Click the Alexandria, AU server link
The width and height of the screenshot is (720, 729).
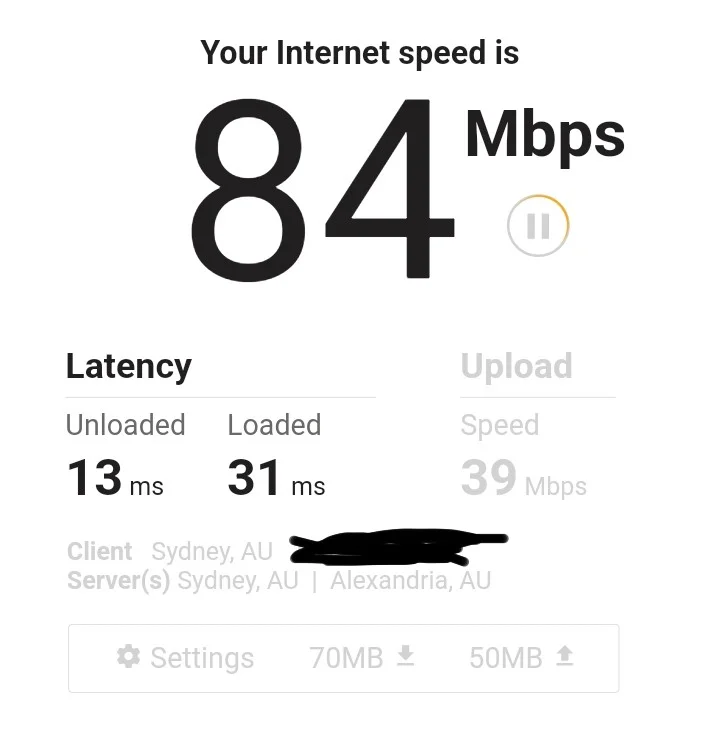click(x=411, y=580)
